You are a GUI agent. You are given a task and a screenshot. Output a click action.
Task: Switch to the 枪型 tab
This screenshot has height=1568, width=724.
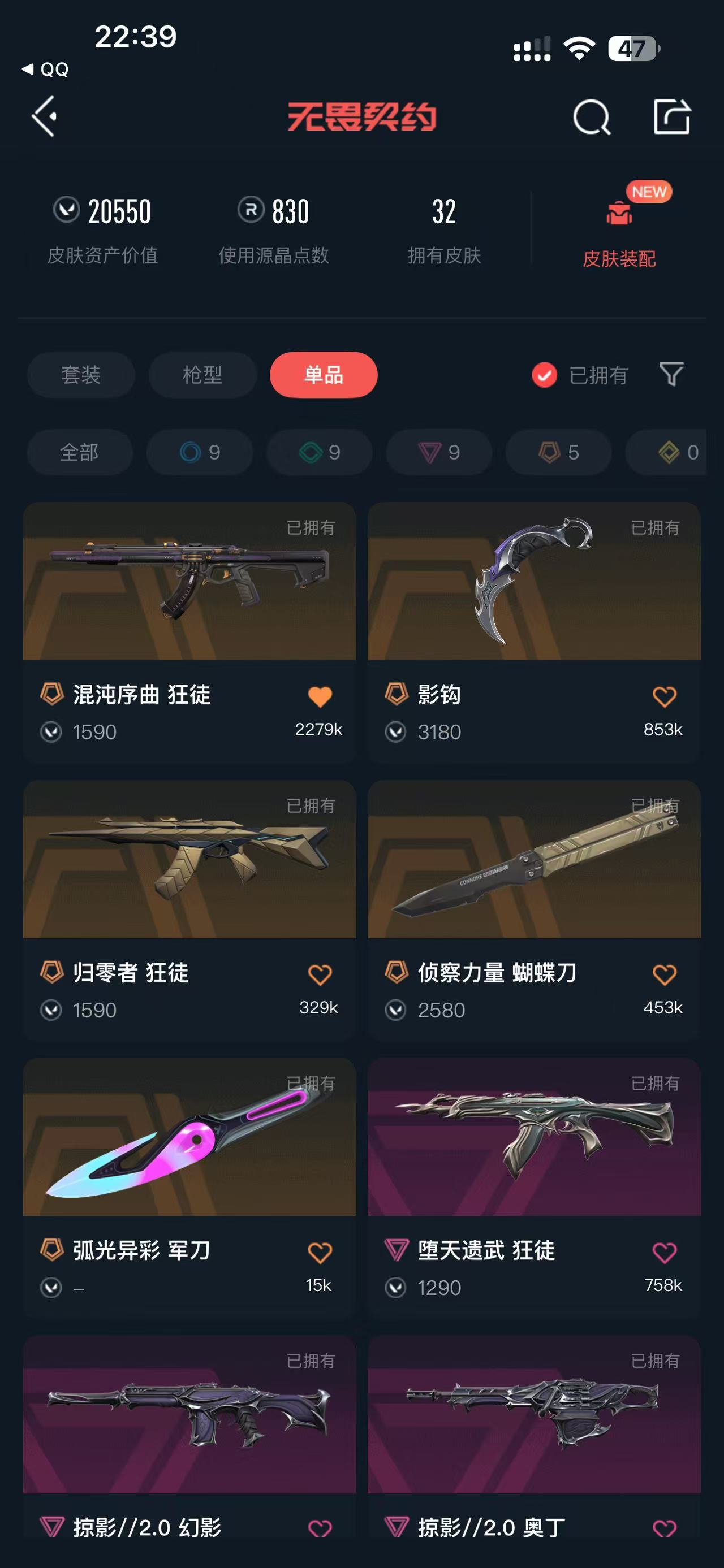click(x=202, y=374)
